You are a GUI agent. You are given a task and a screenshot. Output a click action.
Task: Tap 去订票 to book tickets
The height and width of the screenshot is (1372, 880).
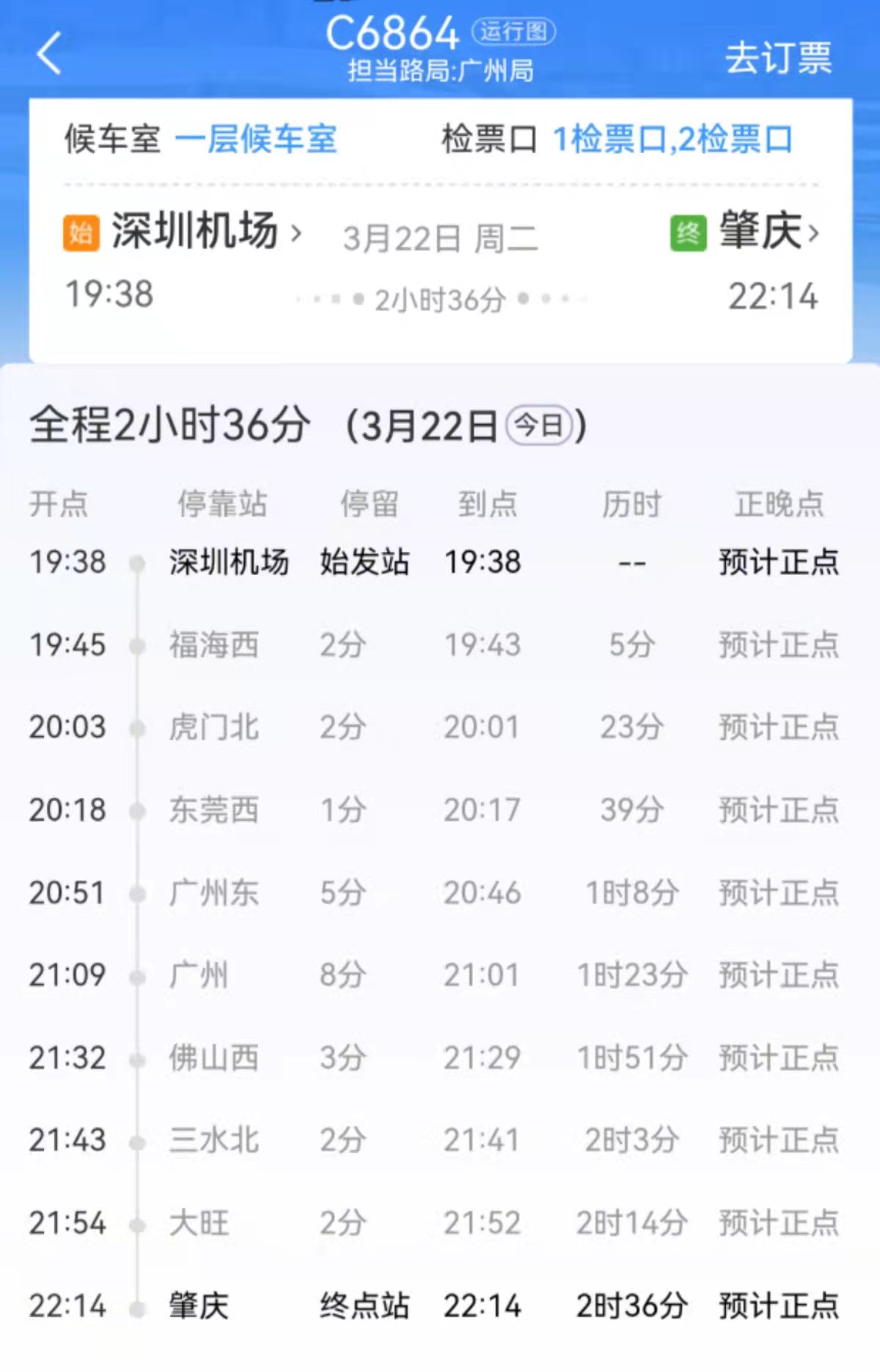tap(778, 58)
